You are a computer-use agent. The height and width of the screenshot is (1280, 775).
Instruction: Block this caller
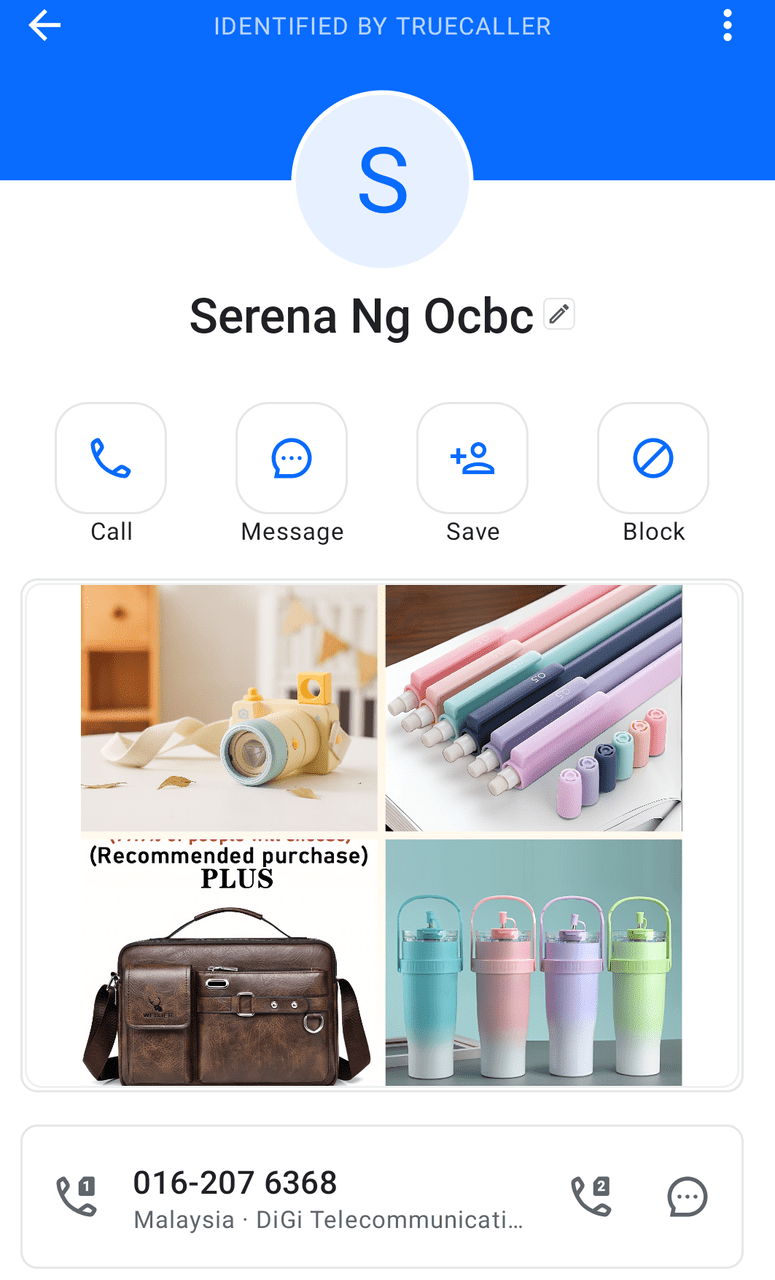[653, 459]
